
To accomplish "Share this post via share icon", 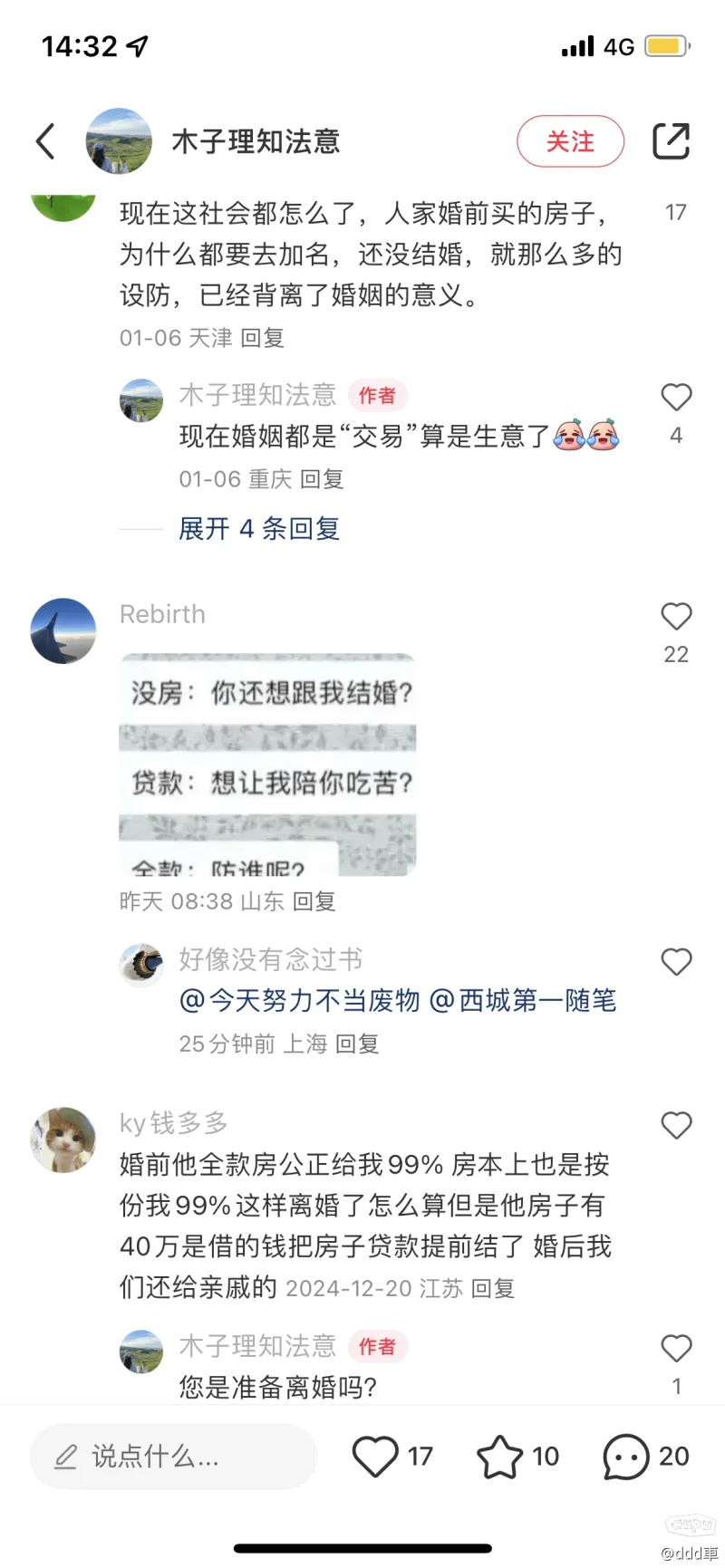I will coord(672,141).
